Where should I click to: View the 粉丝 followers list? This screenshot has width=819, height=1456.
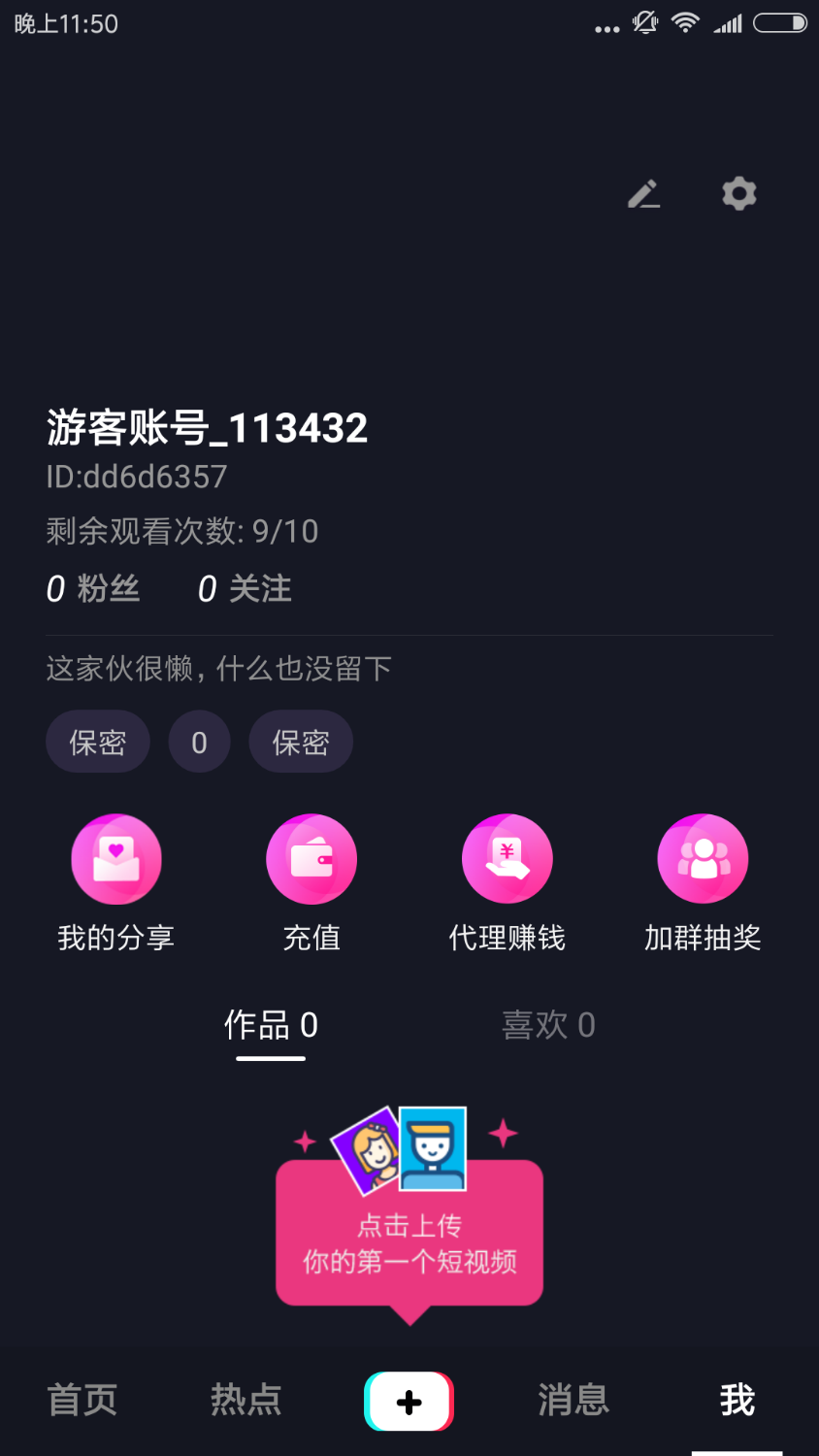(x=93, y=588)
